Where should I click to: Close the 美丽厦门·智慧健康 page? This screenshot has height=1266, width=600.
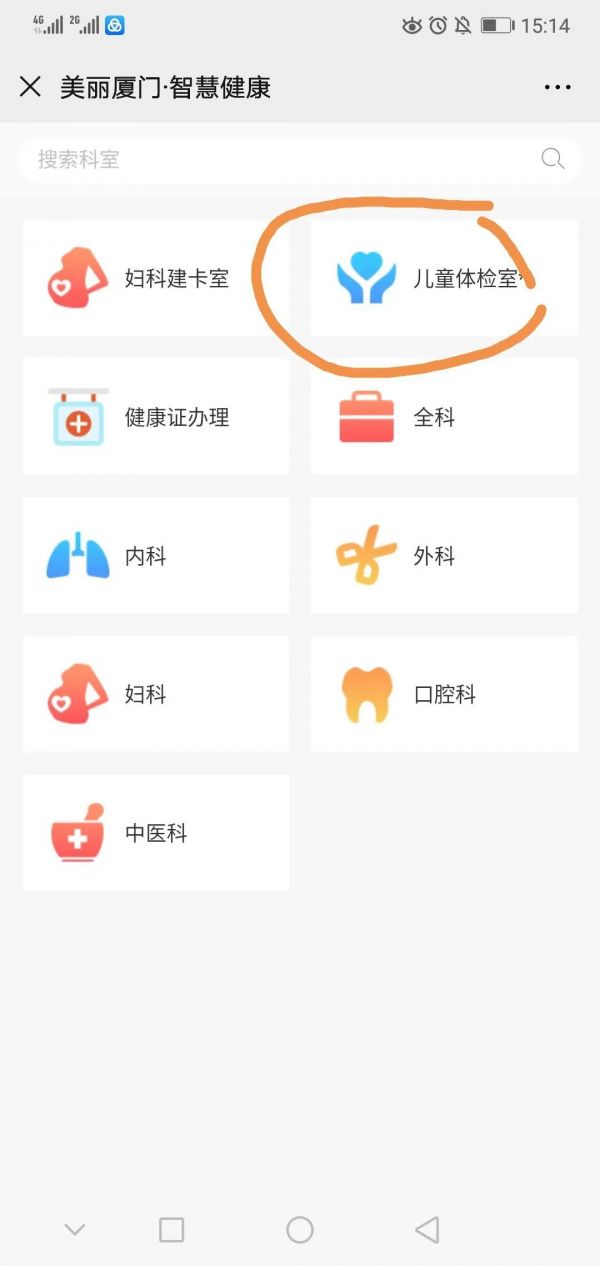(30, 87)
